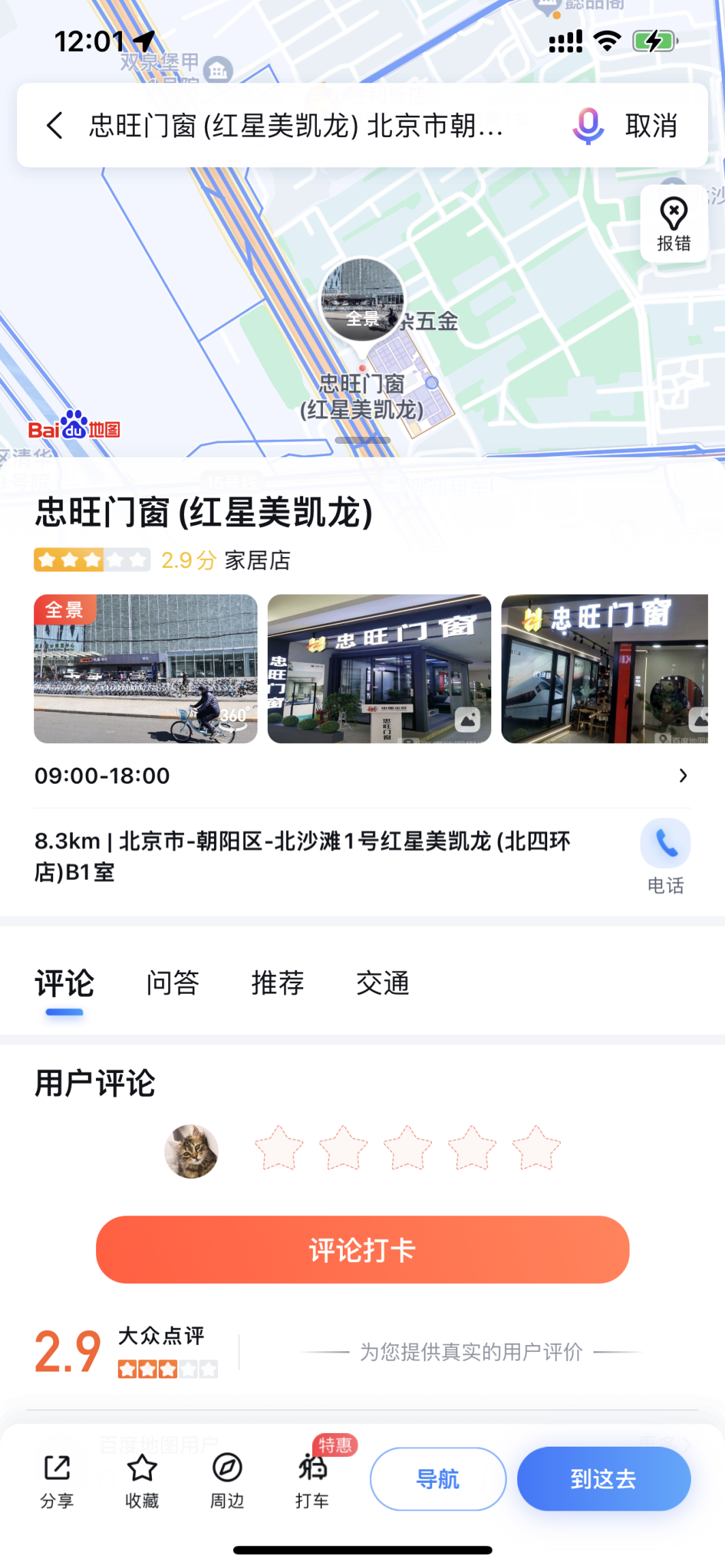Rate five stars in 用户评论
This screenshot has height=1568, width=725.
point(536,1148)
